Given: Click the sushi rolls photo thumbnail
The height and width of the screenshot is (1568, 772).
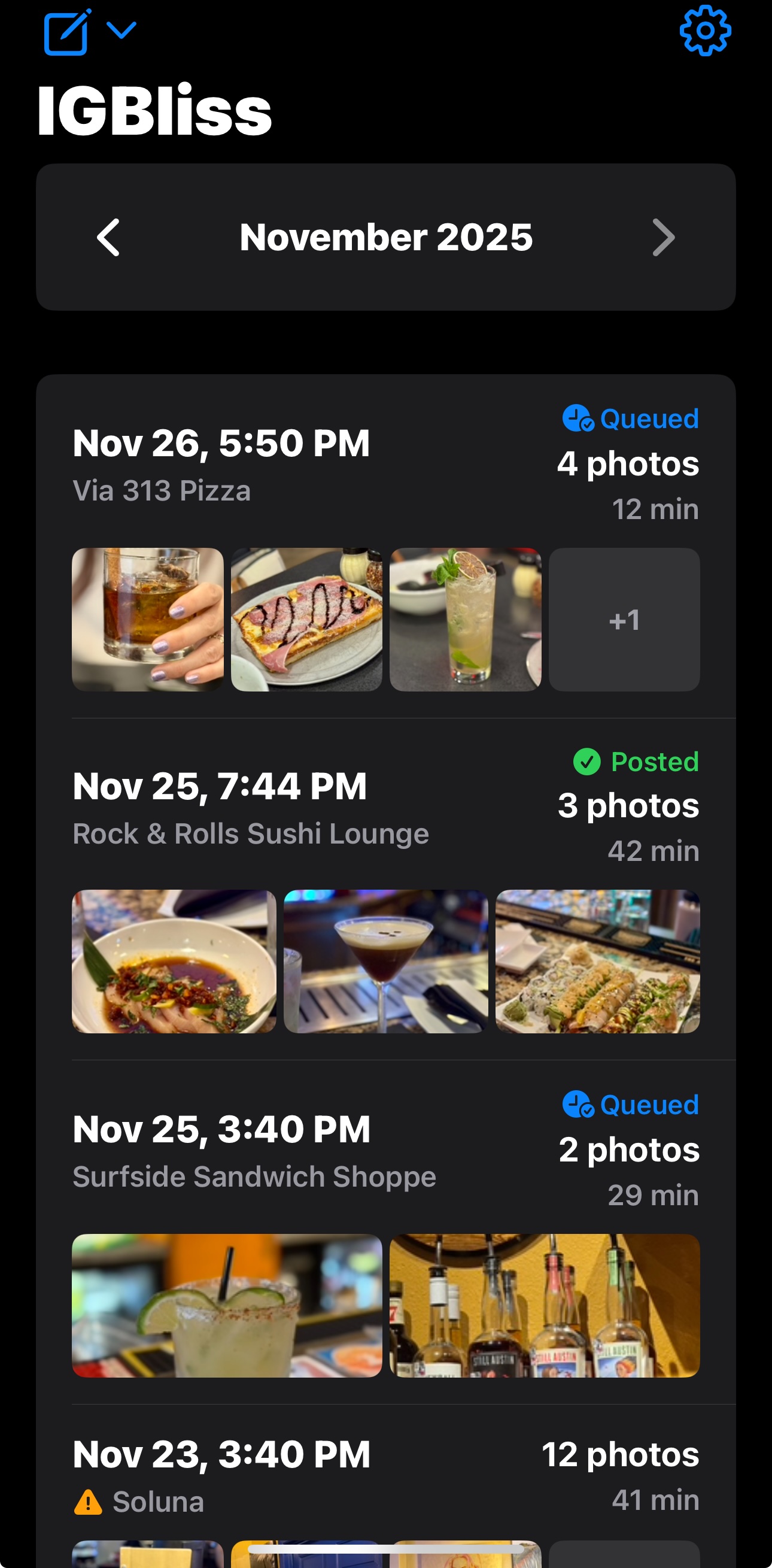Looking at the screenshot, I should (598, 962).
